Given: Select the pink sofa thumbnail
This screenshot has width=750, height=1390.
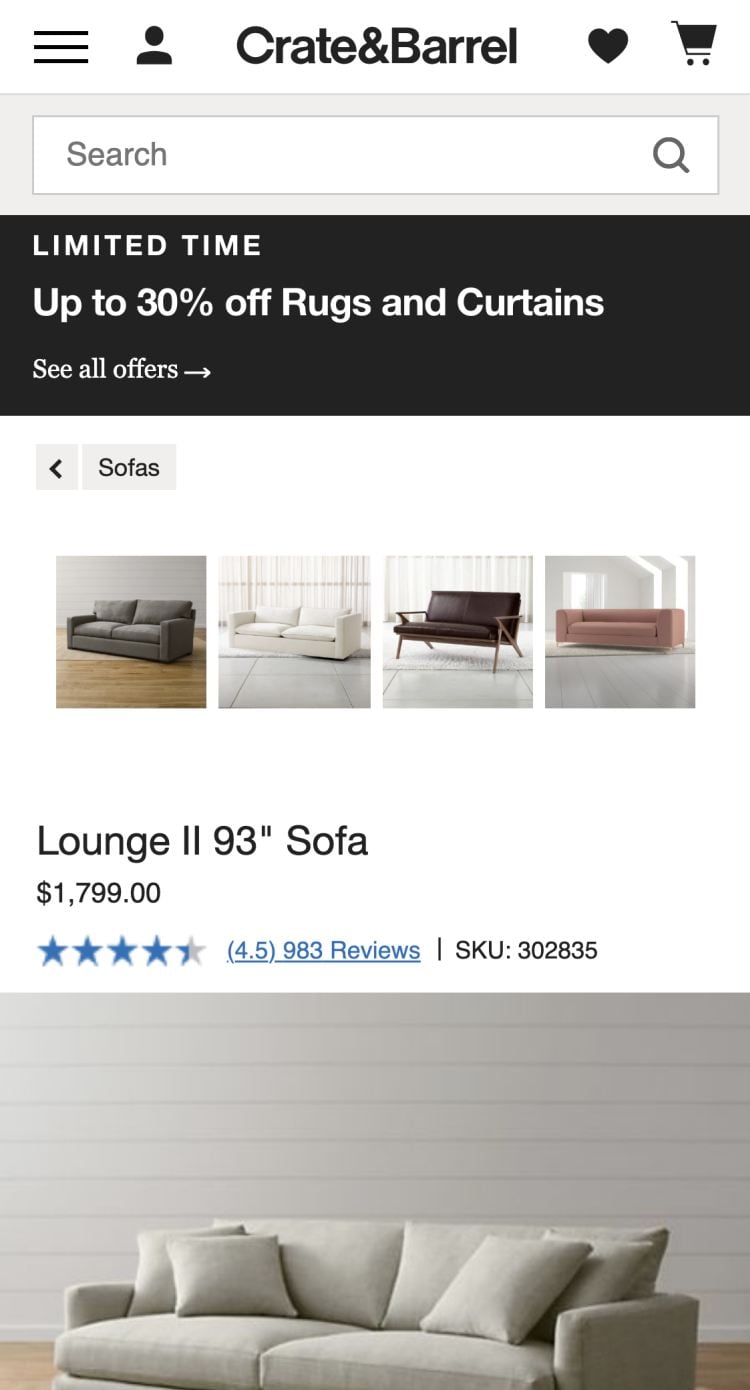Looking at the screenshot, I should click(x=620, y=632).
